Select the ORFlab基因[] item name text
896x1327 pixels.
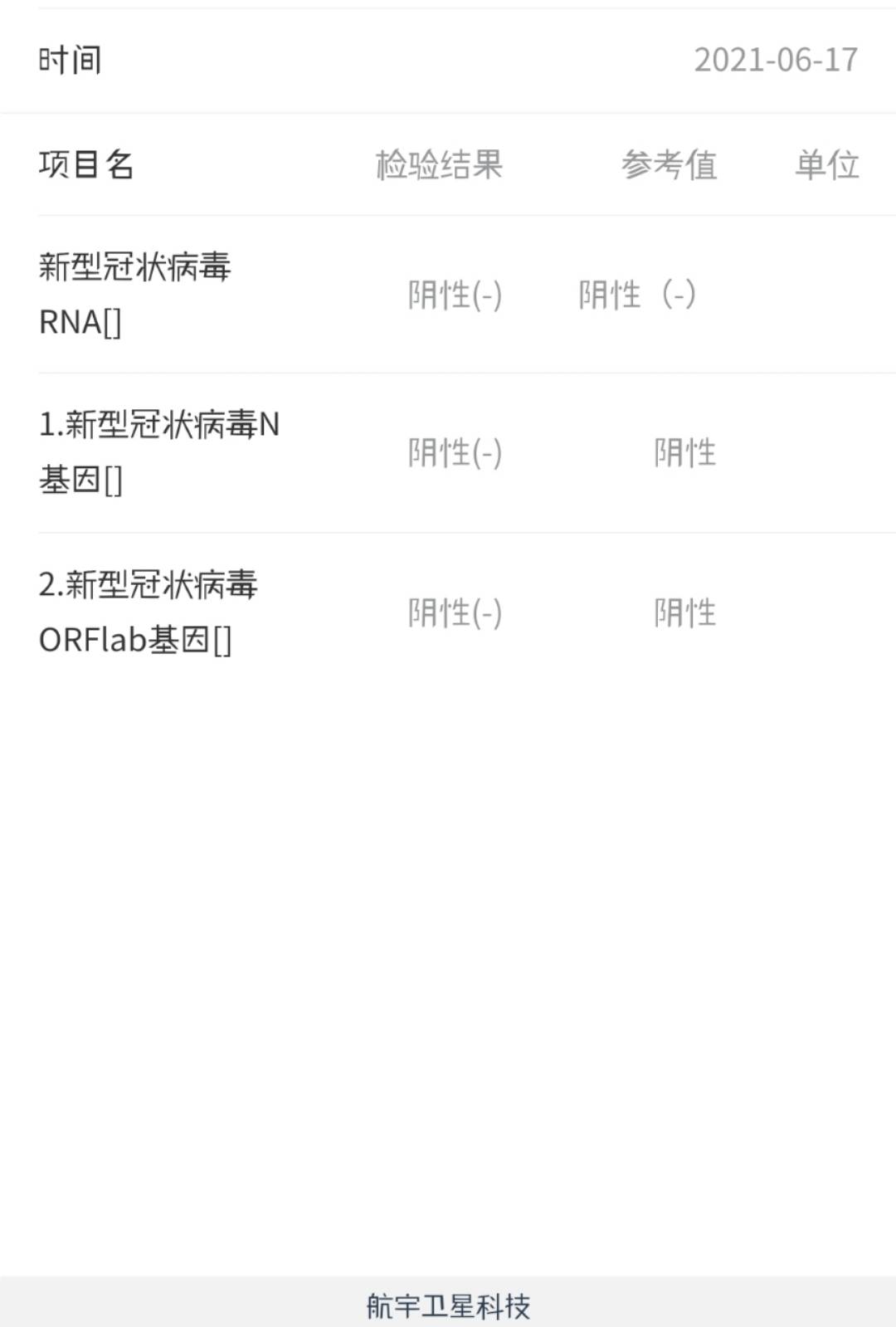[x=135, y=639]
